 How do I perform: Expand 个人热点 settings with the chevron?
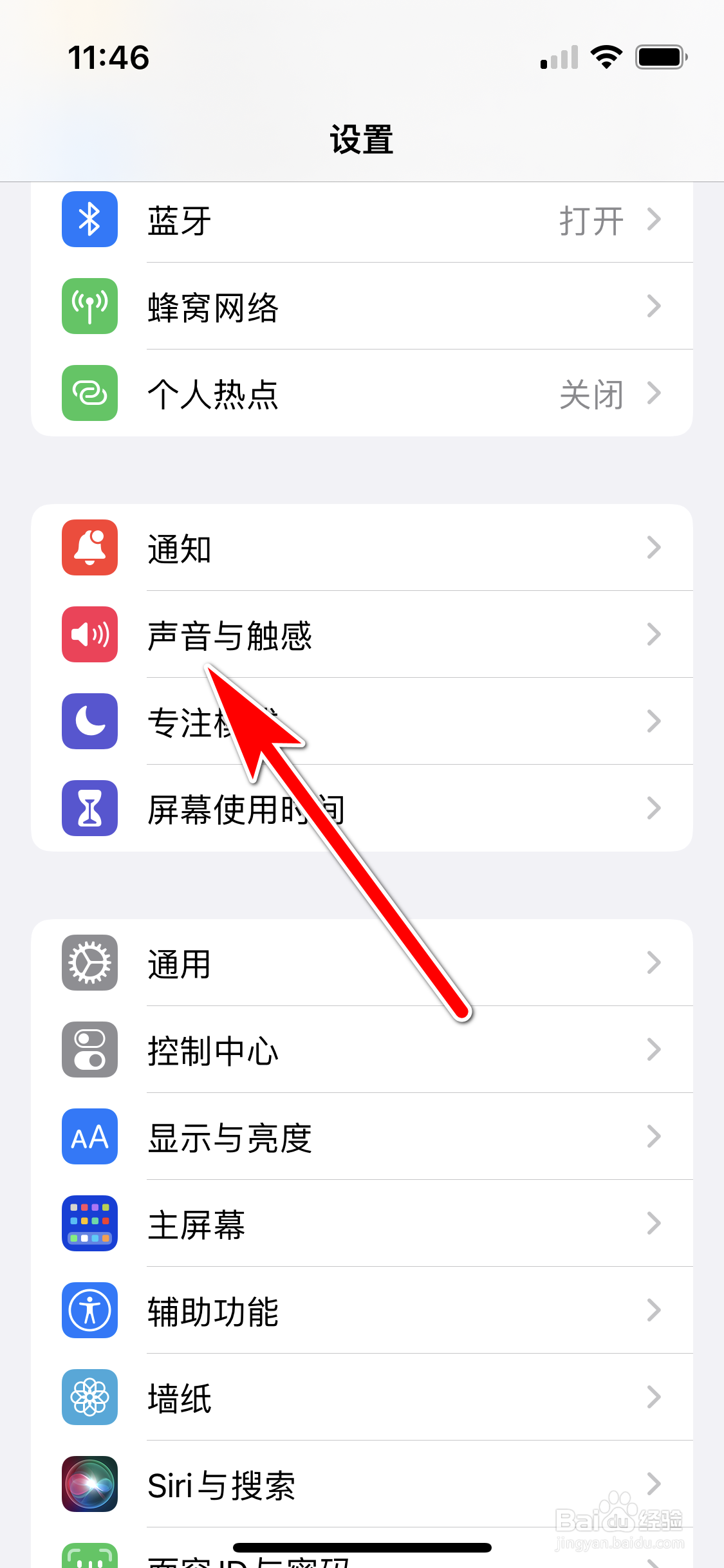(654, 393)
